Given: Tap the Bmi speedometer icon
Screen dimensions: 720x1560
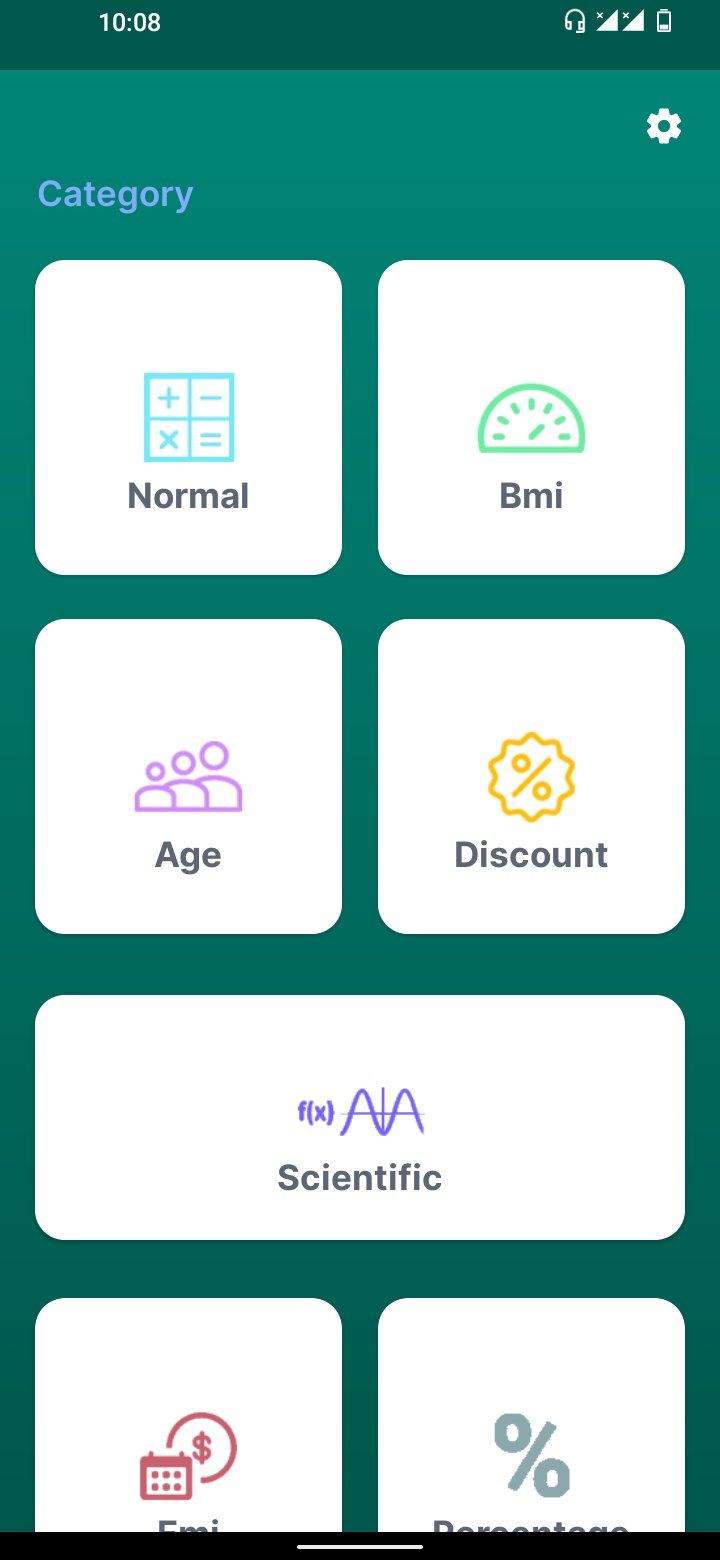Looking at the screenshot, I should click(x=531, y=417).
